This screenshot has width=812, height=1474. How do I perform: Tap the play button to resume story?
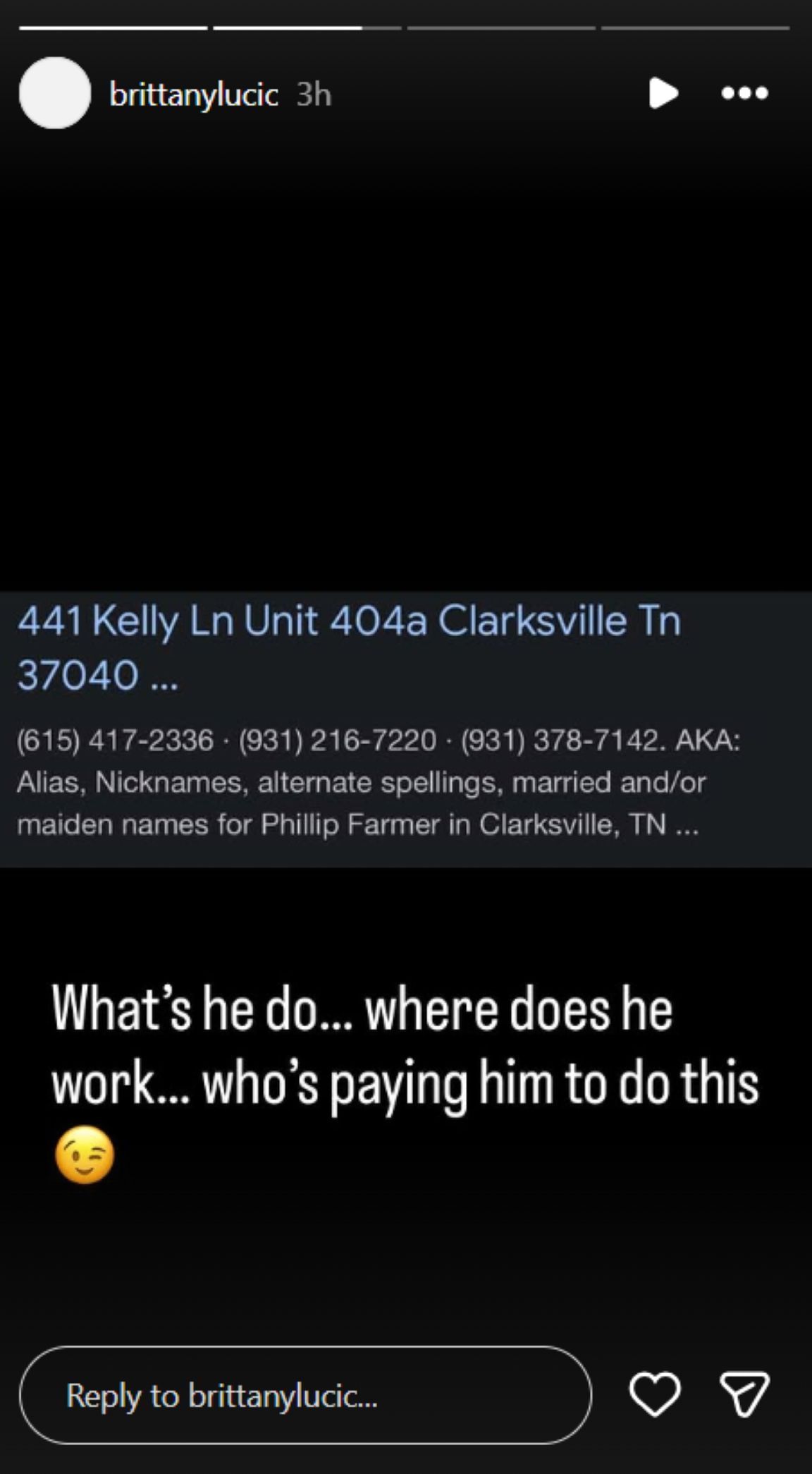pyautogui.click(x=663, y=93)
